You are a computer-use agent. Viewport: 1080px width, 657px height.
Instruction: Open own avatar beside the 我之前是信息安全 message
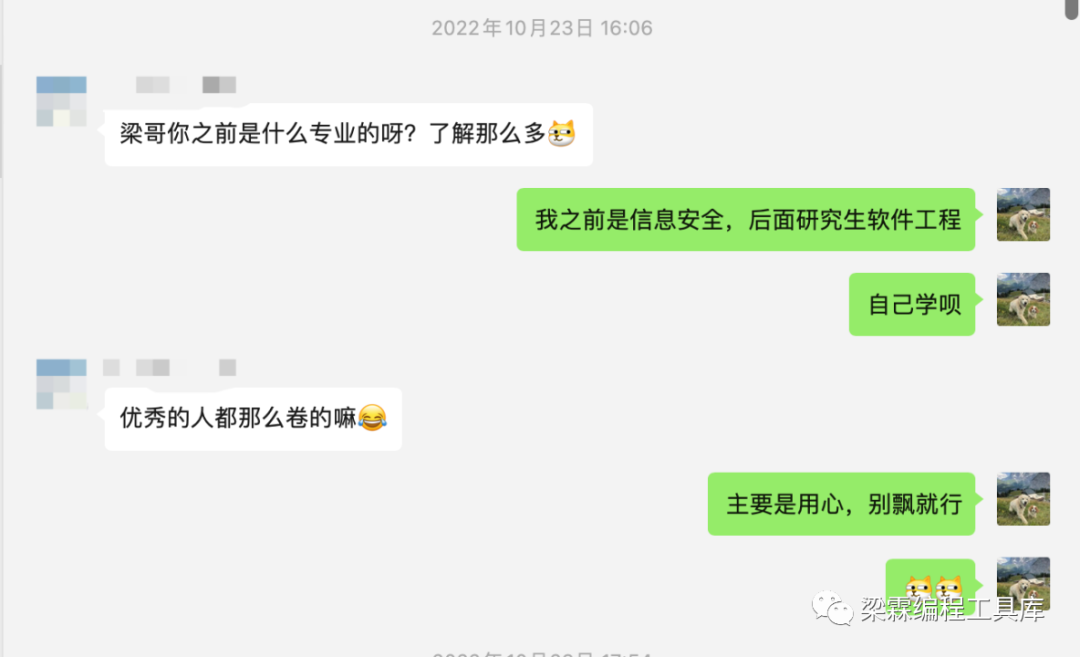[1023, 214]
